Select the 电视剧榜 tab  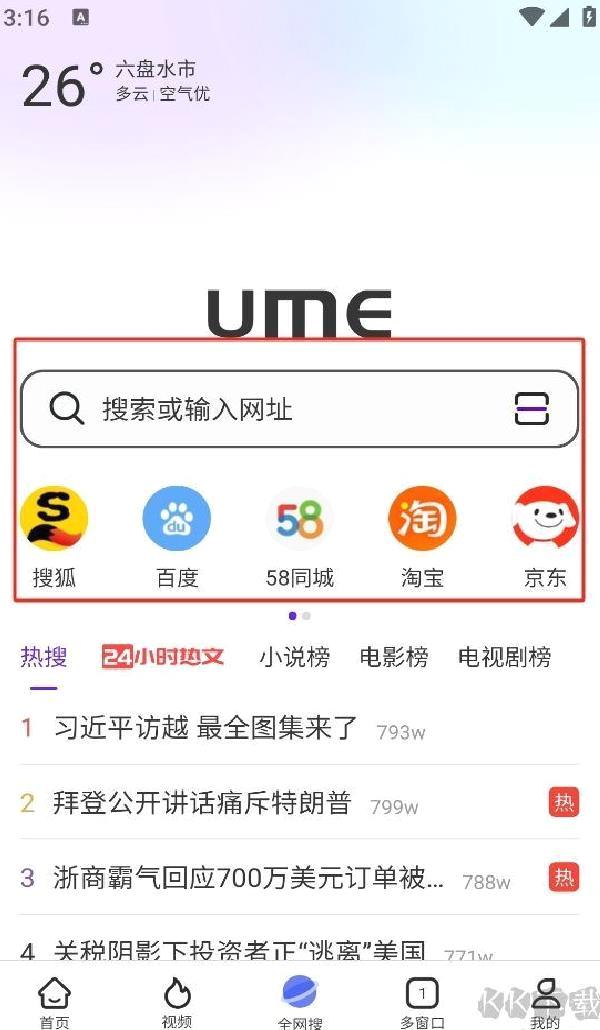pos(504,657)
